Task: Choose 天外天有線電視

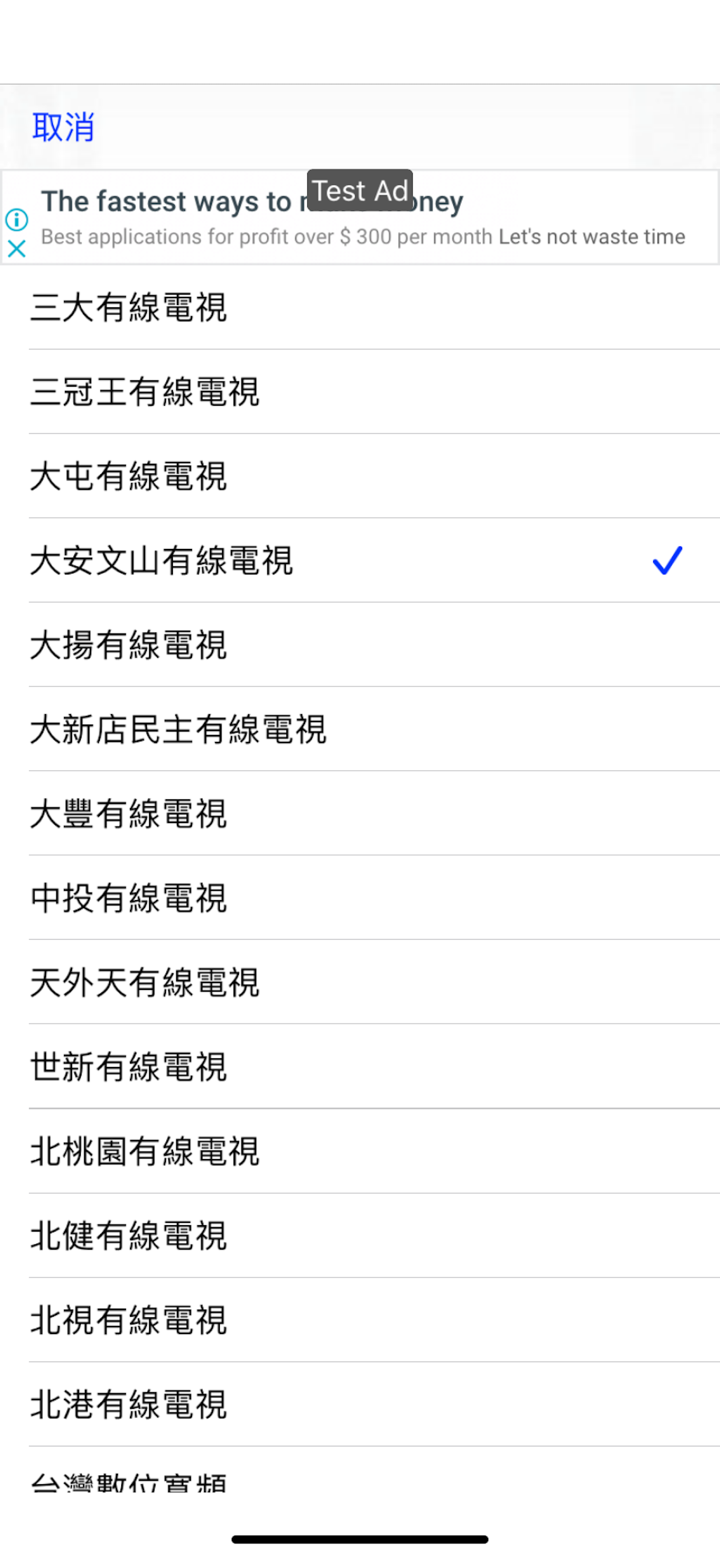Action: click(x=145, y=983)
